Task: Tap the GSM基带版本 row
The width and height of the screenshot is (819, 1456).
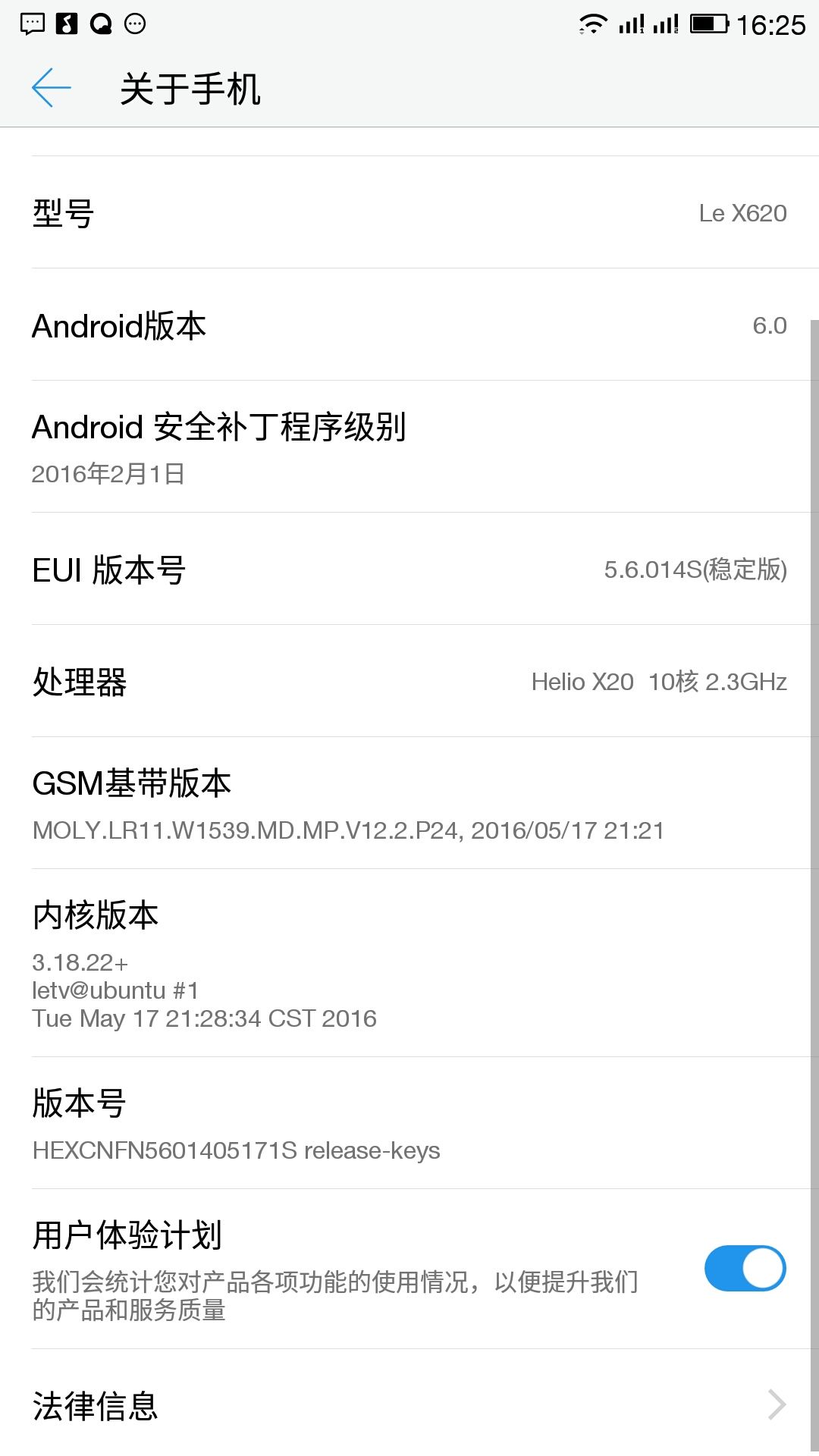Action: (x=409, y=803)
